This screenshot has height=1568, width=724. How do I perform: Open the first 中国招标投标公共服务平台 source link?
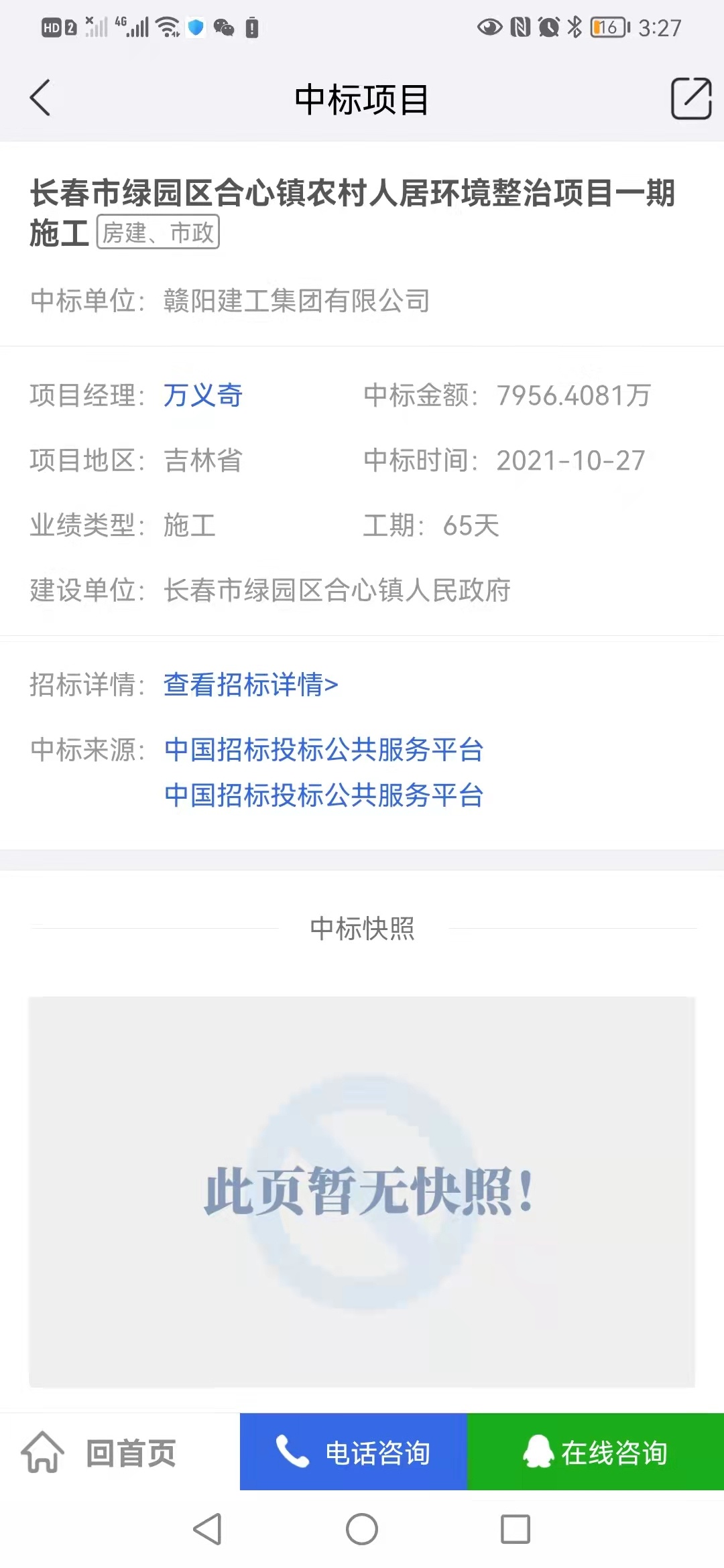click(x=323, y=750)
